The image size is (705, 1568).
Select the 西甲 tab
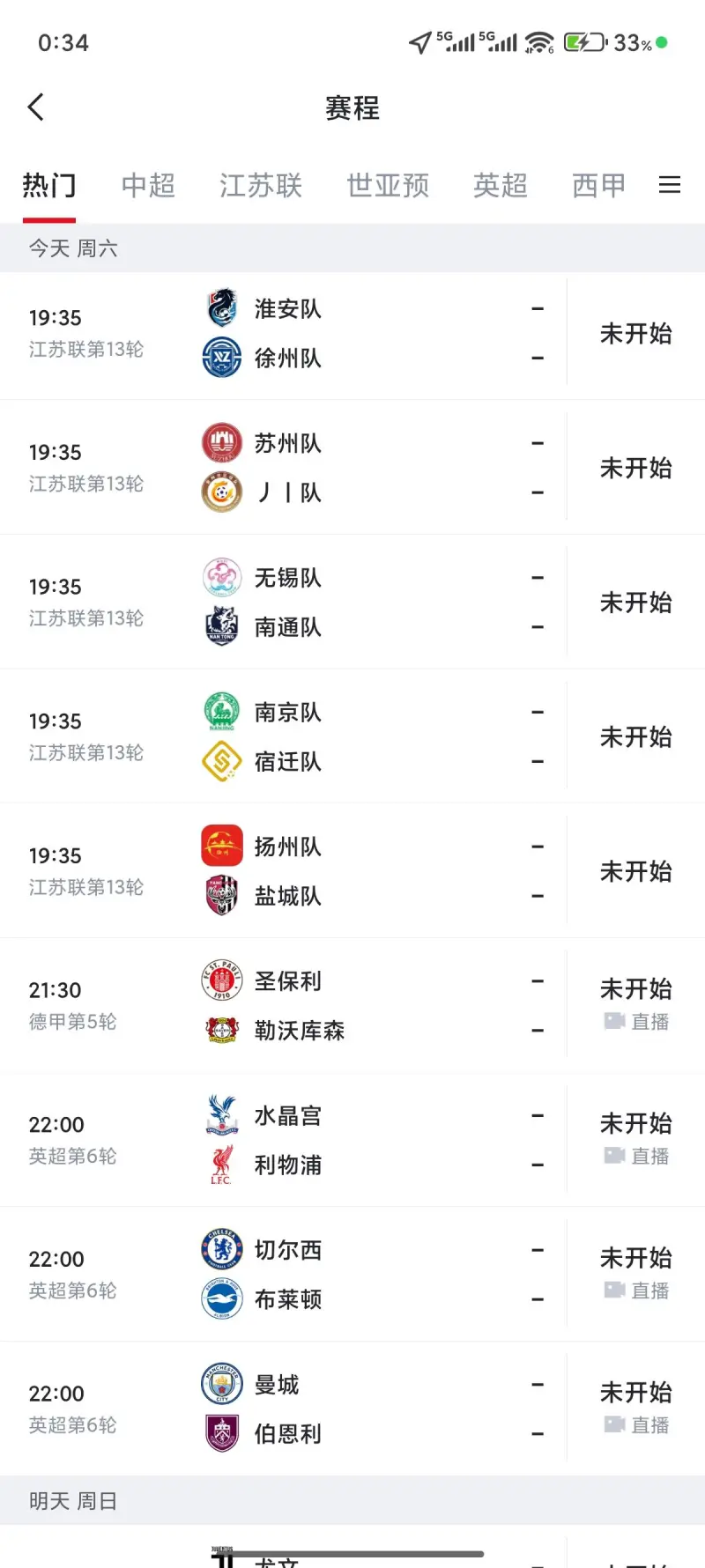(x=598, y=185)
